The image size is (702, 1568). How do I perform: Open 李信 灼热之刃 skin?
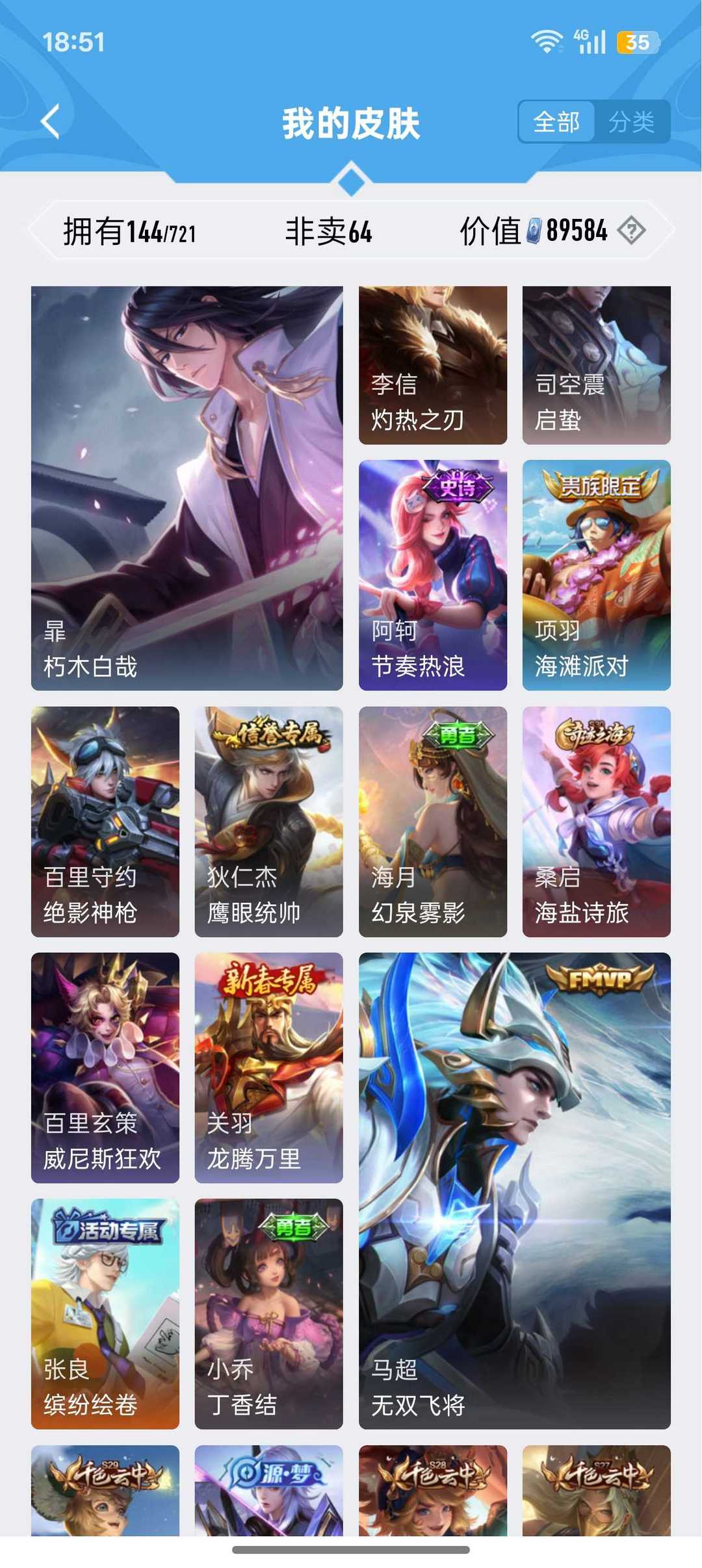click(433, 365)
